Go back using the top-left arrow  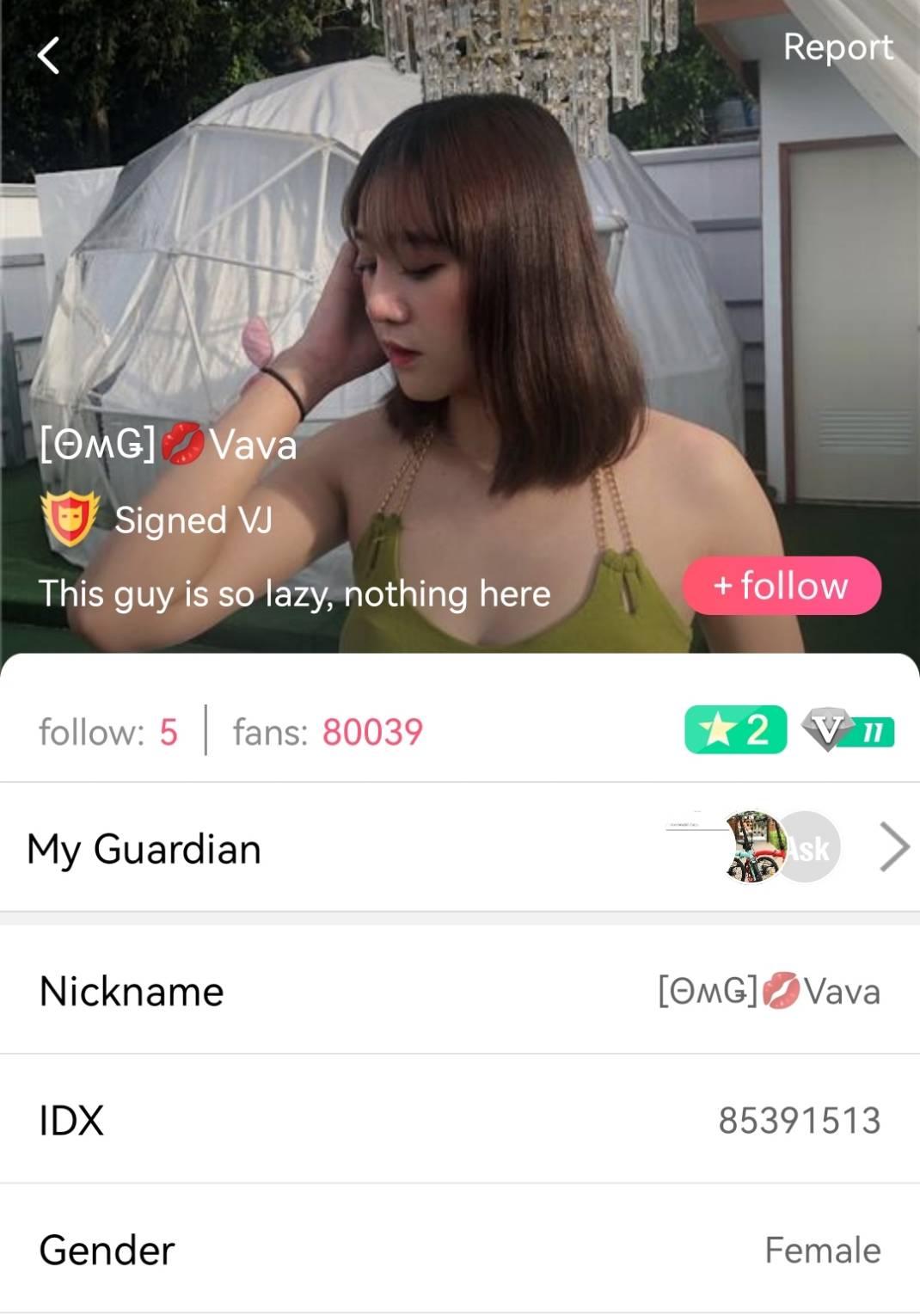tap(49, 57)
